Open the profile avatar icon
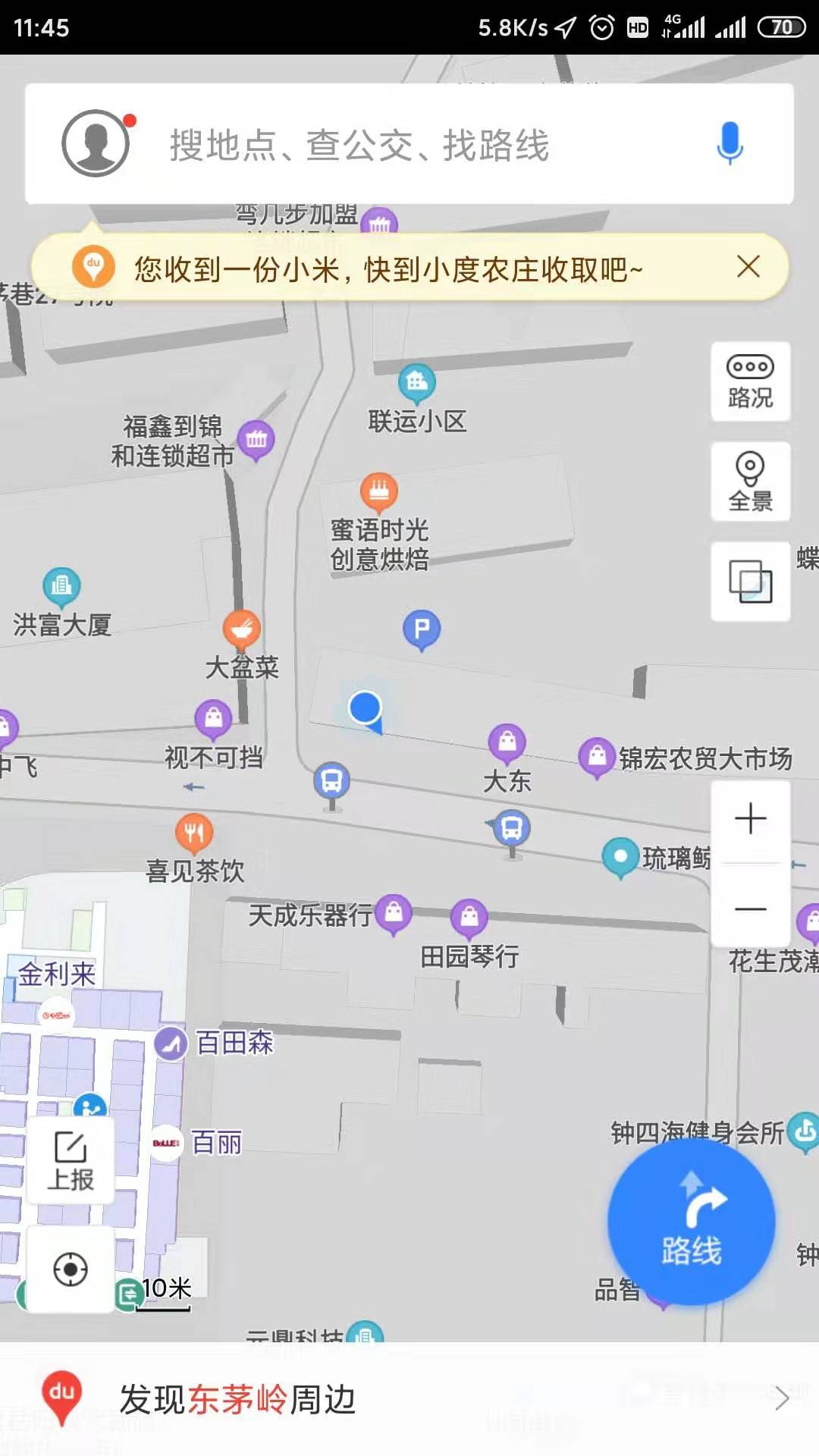This screenshot has height=1456, width=819. coord(96,143)
